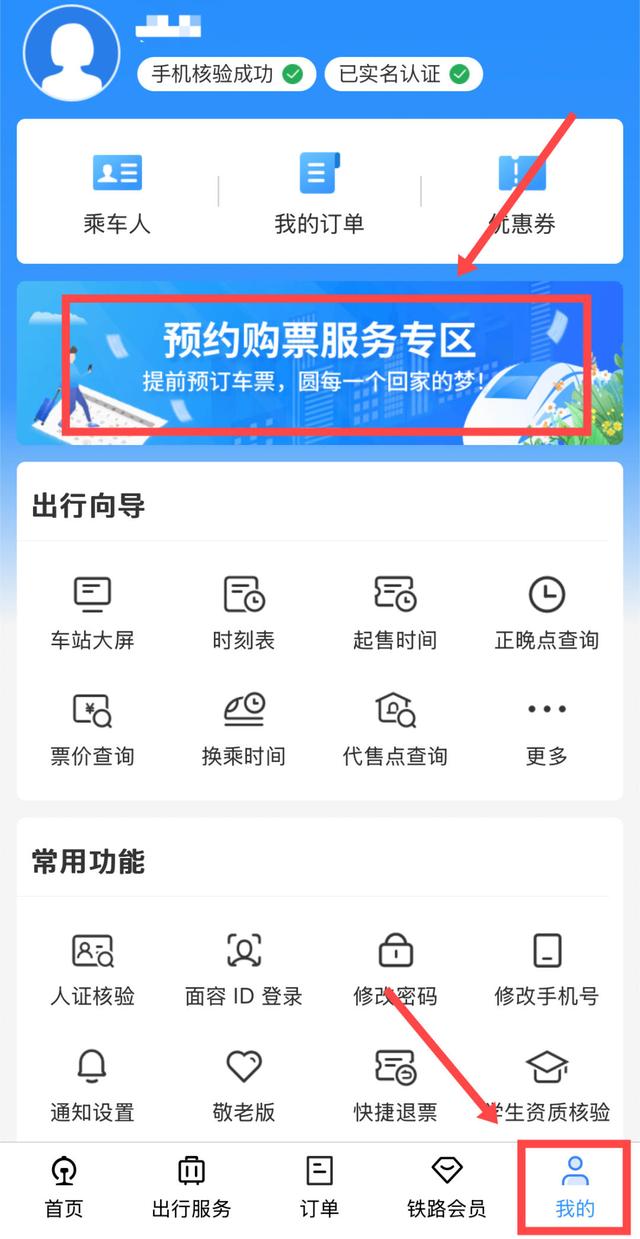Open 车站大屏 station display
Screen dimensions: 640x1239
[x=93, y=611]
